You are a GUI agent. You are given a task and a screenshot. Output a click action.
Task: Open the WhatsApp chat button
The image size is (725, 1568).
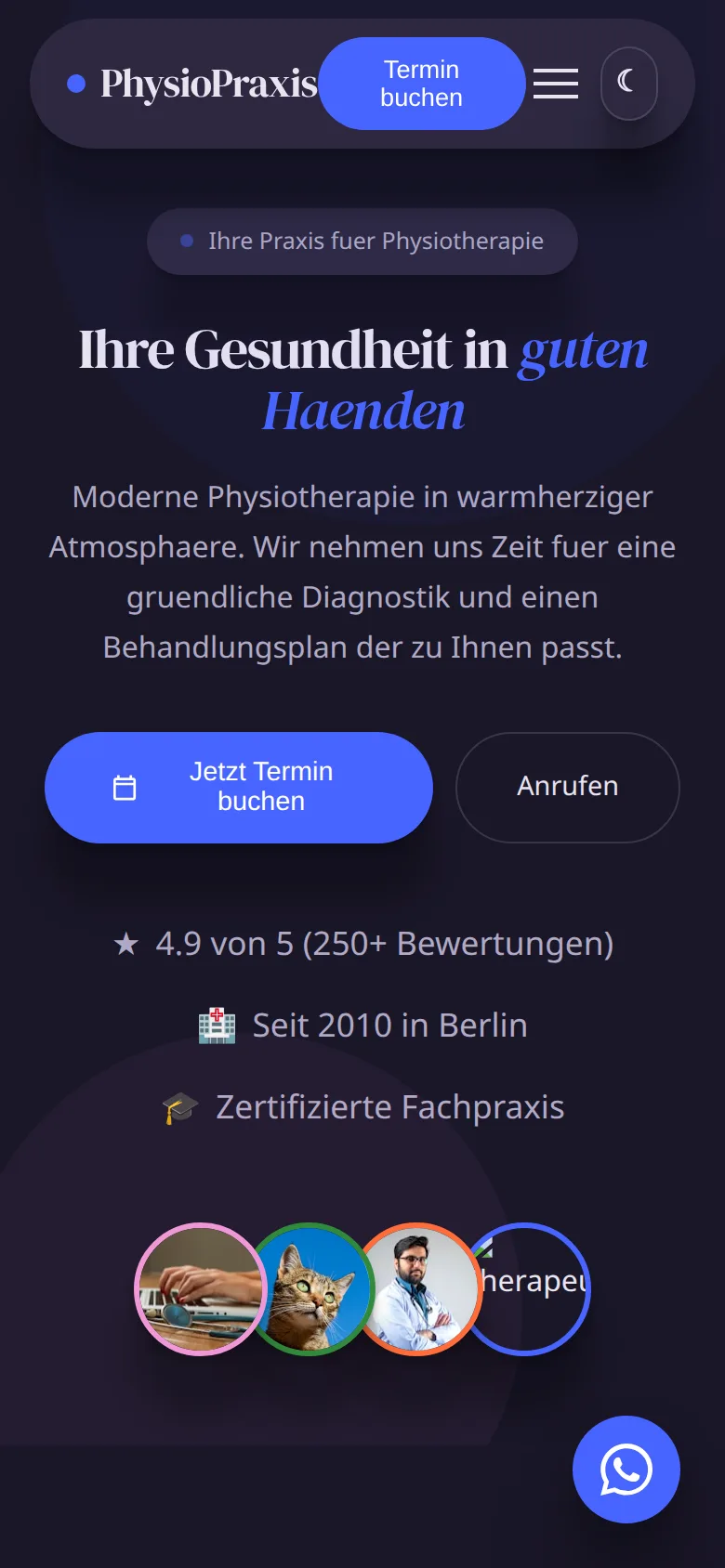[x=626, y=1470]
